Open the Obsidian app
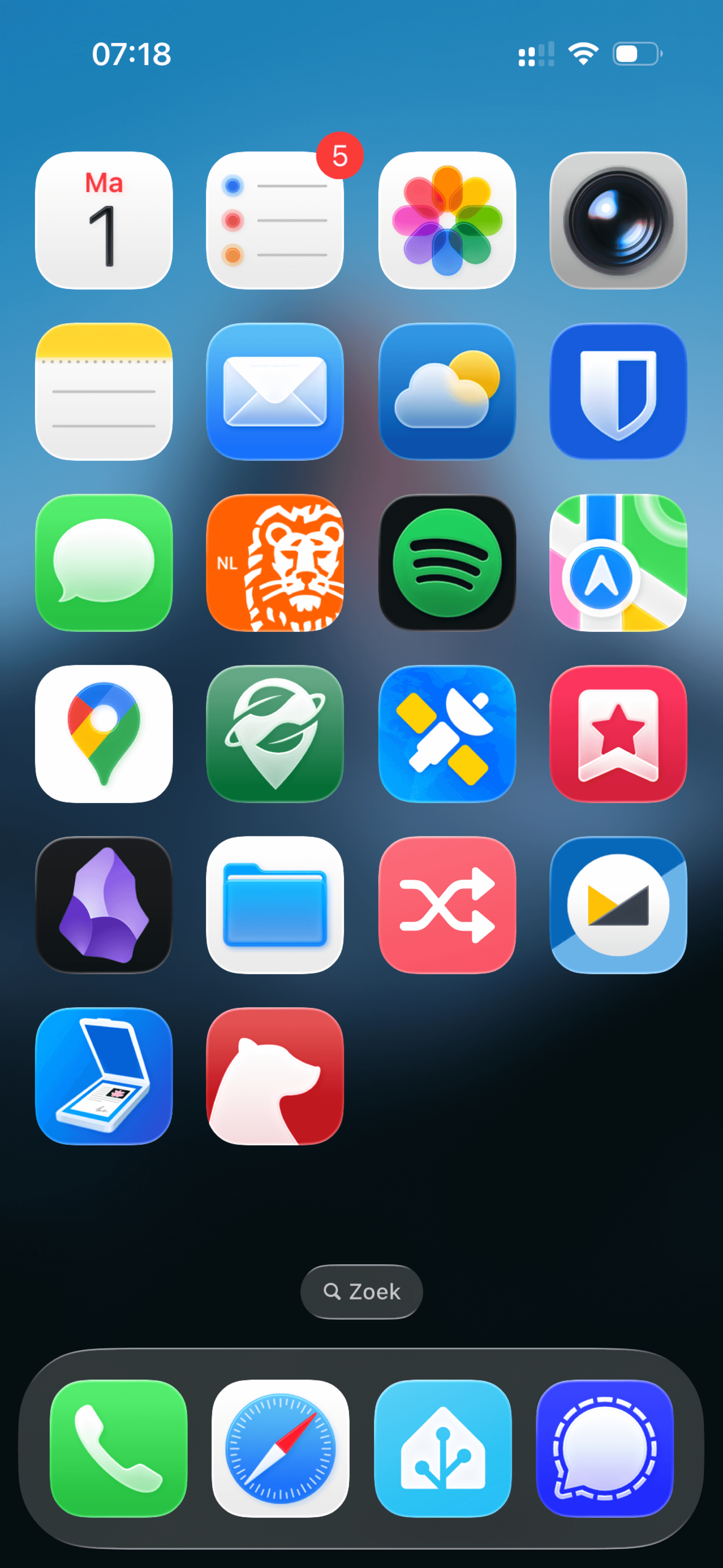Viewport: 723px width, 1568px height. [x=104, y=905]
